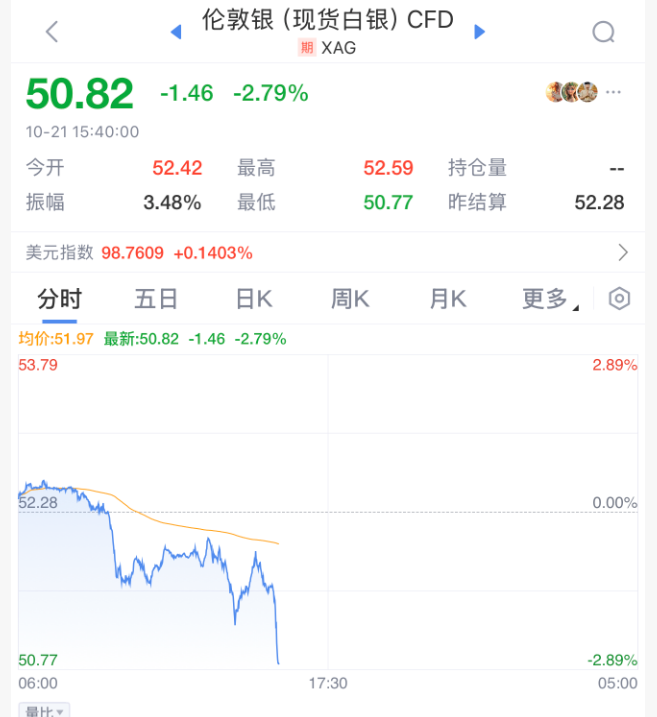657x717 pixels.
Task: Switch to the 五日 tab
Action: pos(156,299)
